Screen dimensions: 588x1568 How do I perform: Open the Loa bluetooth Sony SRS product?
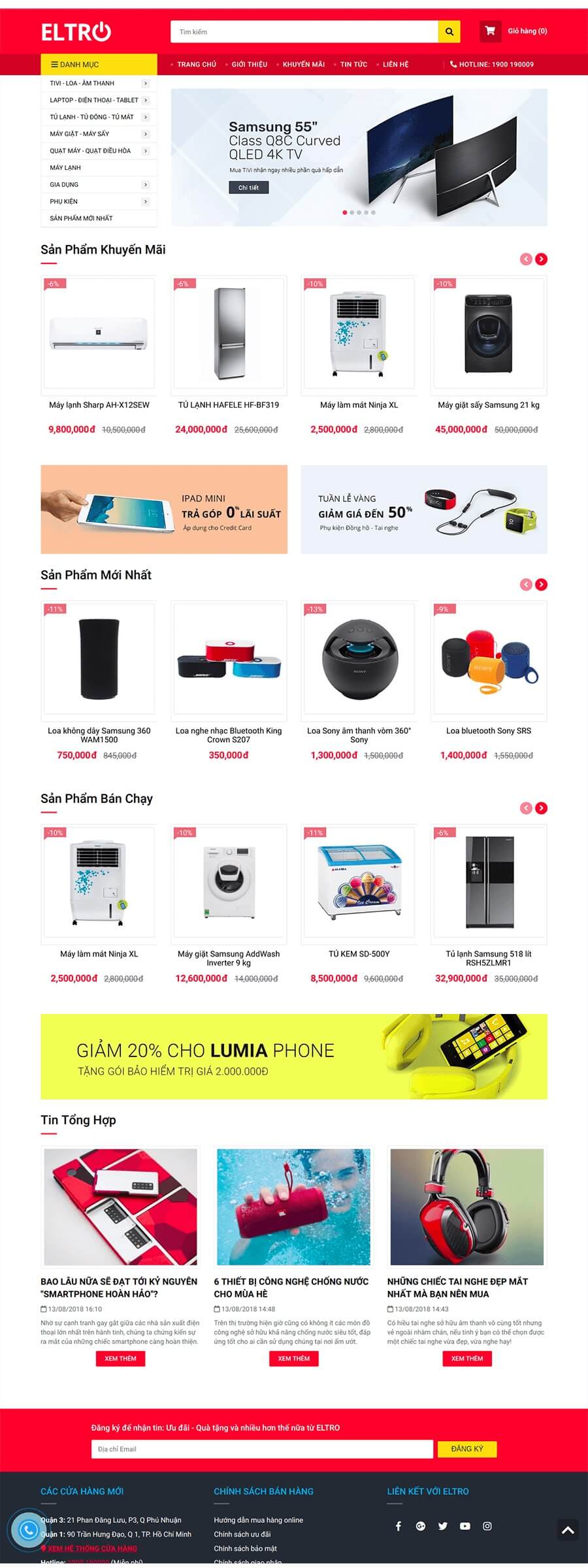488,730
